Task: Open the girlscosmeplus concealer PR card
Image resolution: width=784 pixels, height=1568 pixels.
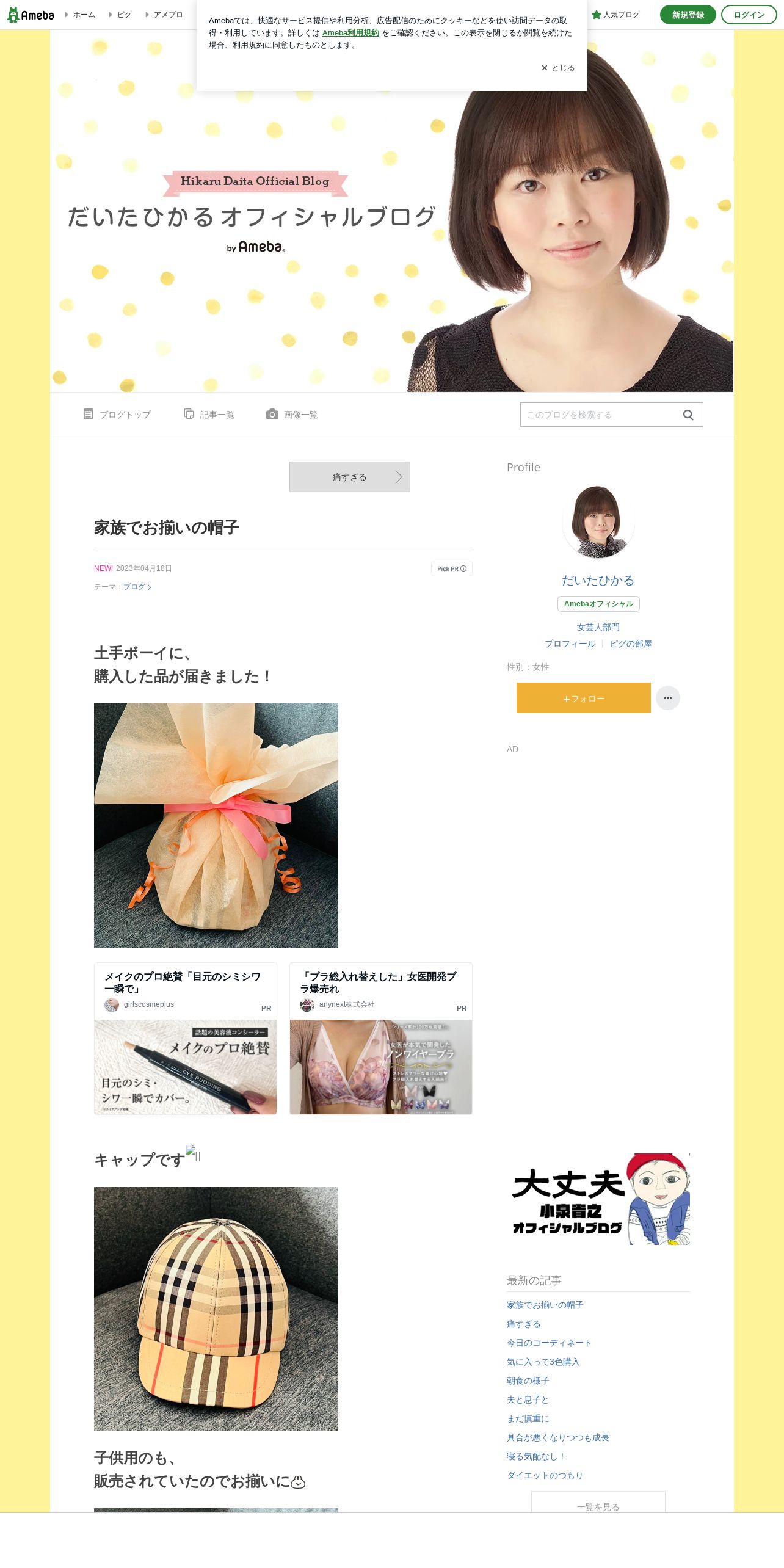Action: coord(186,1039)
